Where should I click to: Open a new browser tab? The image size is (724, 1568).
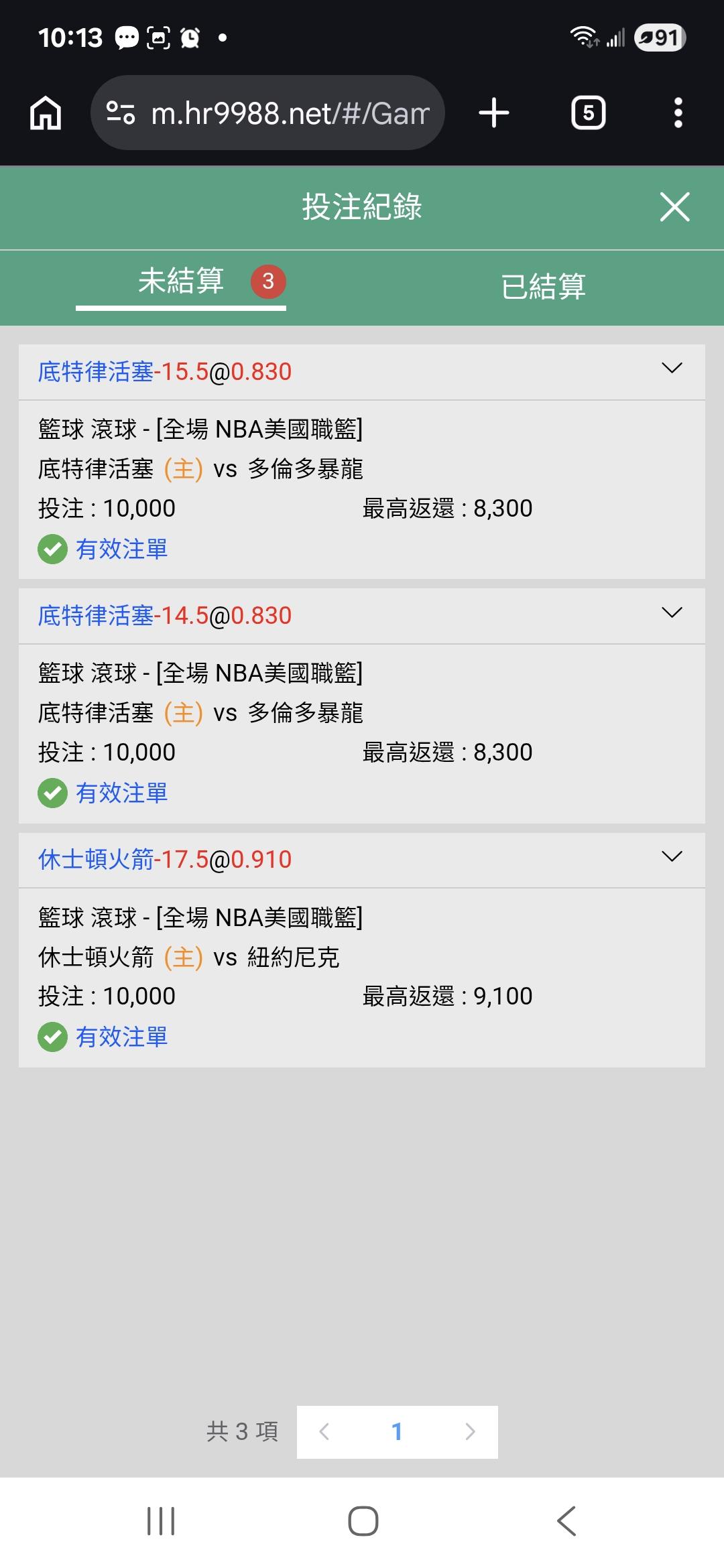494,113
